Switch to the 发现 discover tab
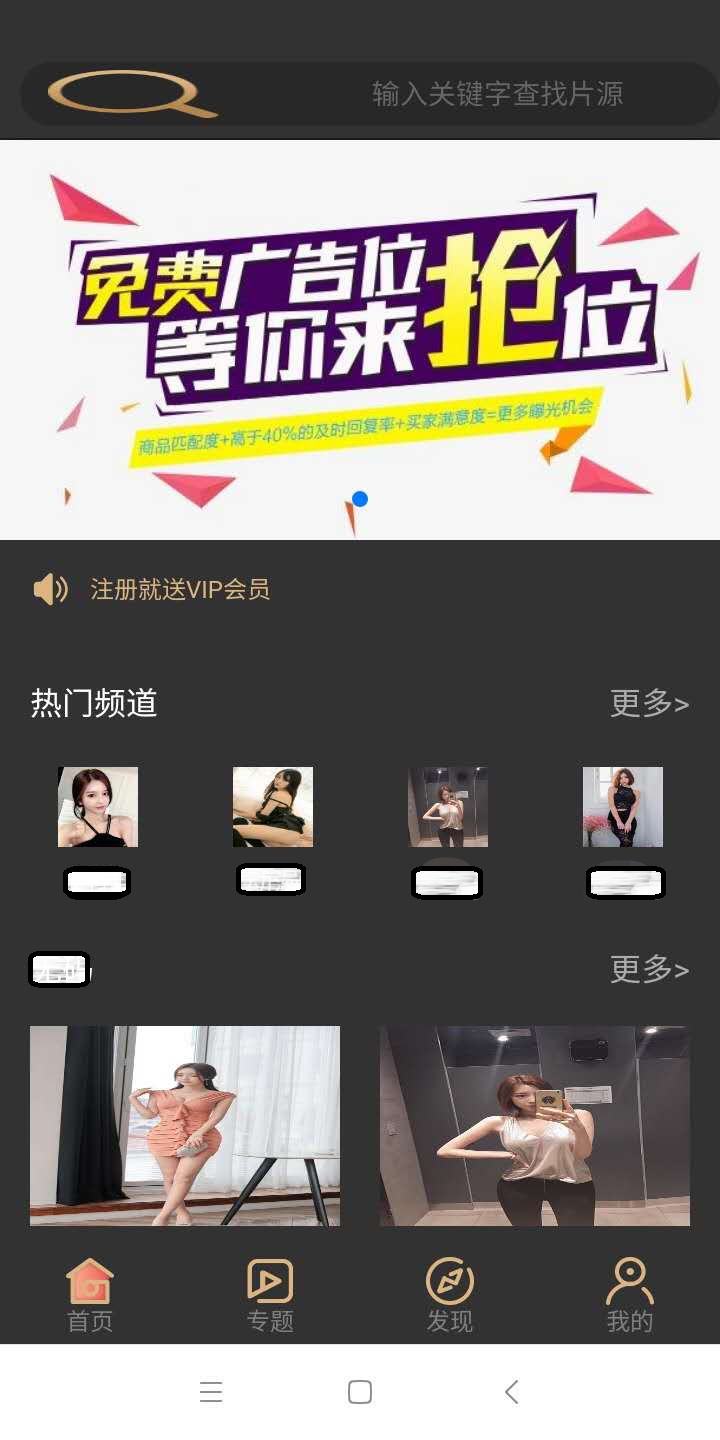This screenshot has height=1440, width=720. [450, 1296]
